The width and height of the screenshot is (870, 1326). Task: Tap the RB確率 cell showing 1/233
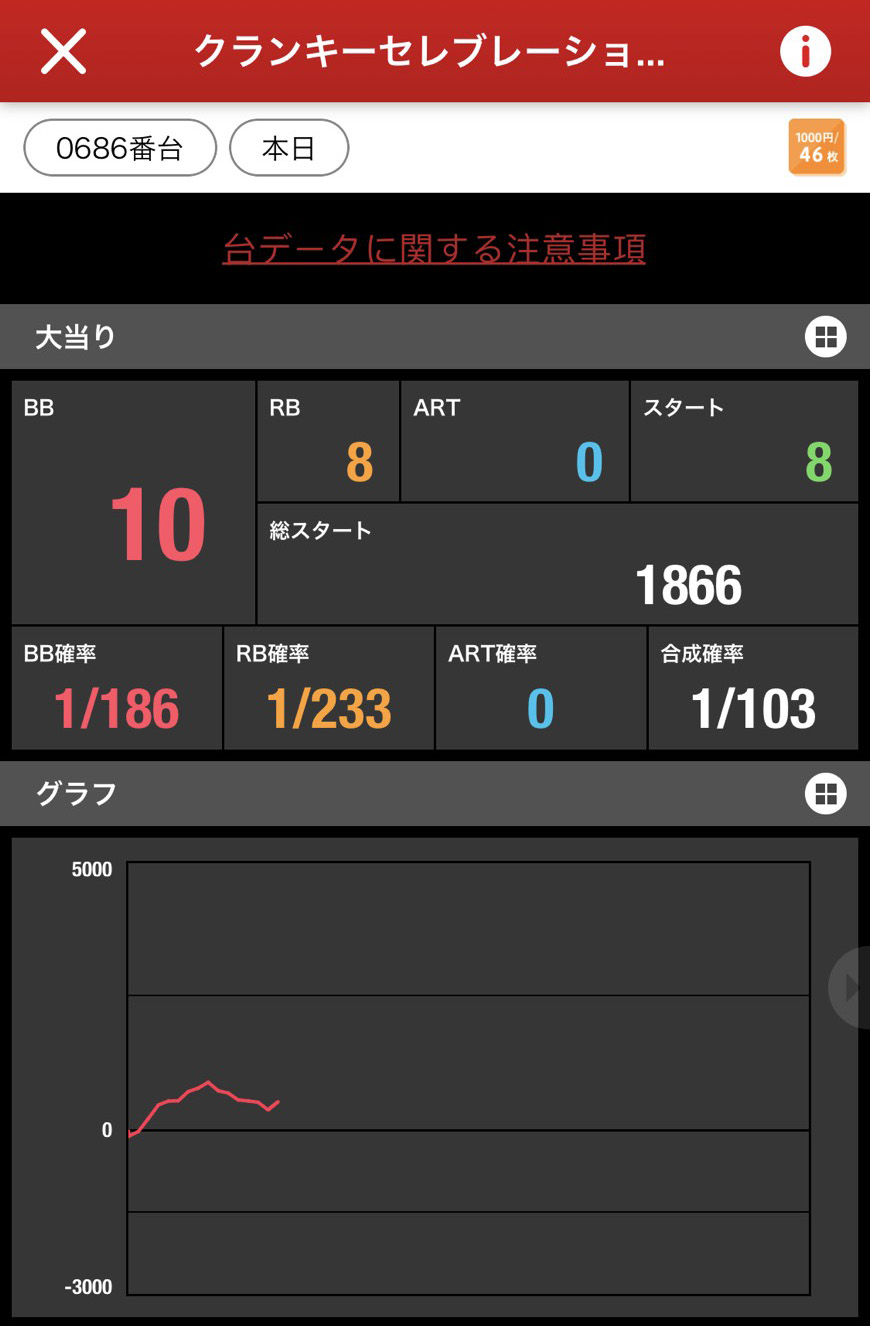coord(328,688)
